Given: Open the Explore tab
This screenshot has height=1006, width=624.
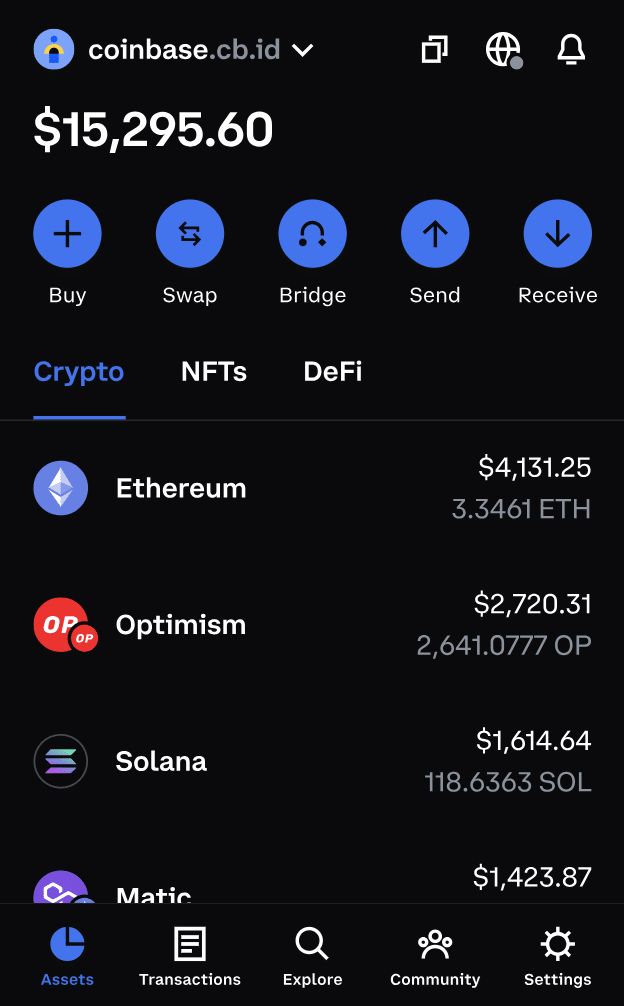Looking at the screenshot, I should 312,957.
